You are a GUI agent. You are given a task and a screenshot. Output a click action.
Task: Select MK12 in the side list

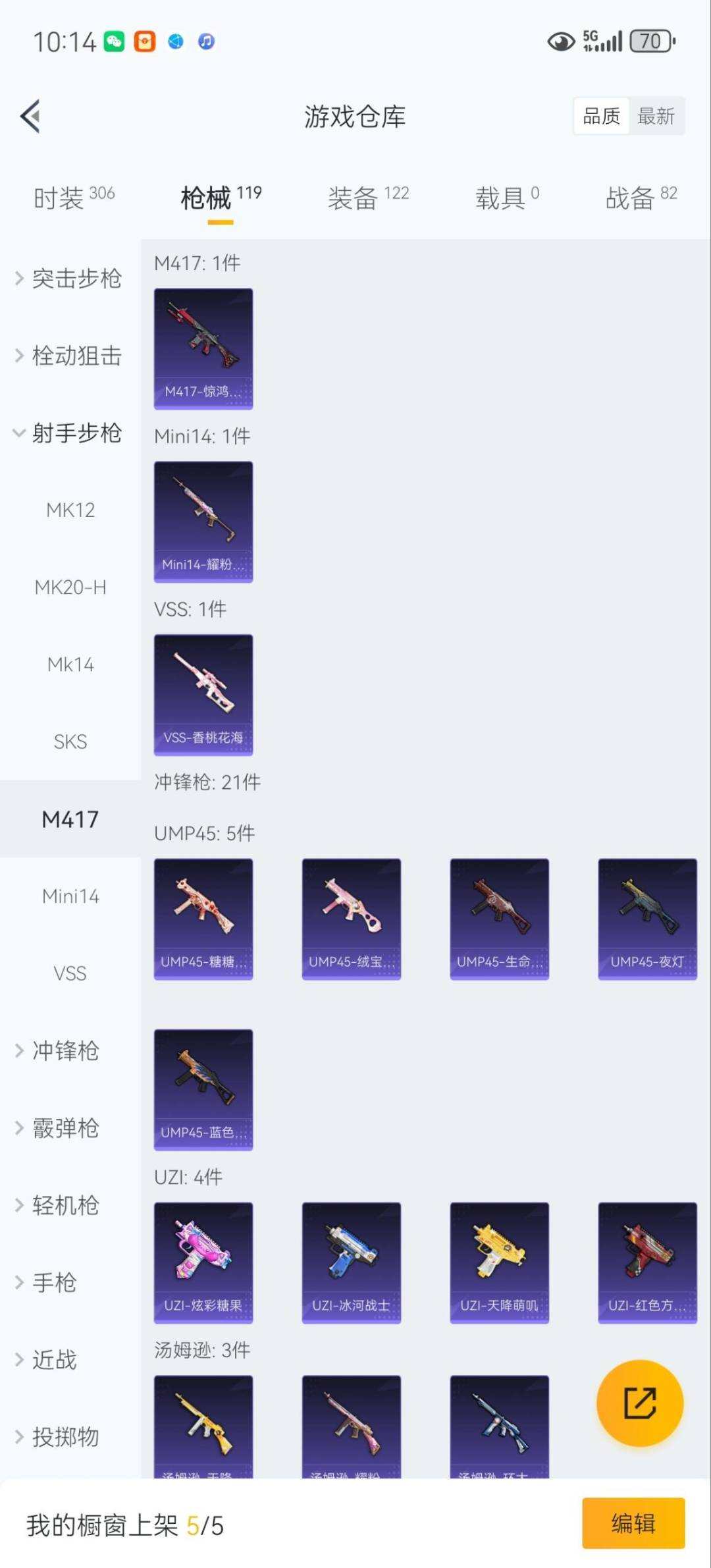coord(70,510)
